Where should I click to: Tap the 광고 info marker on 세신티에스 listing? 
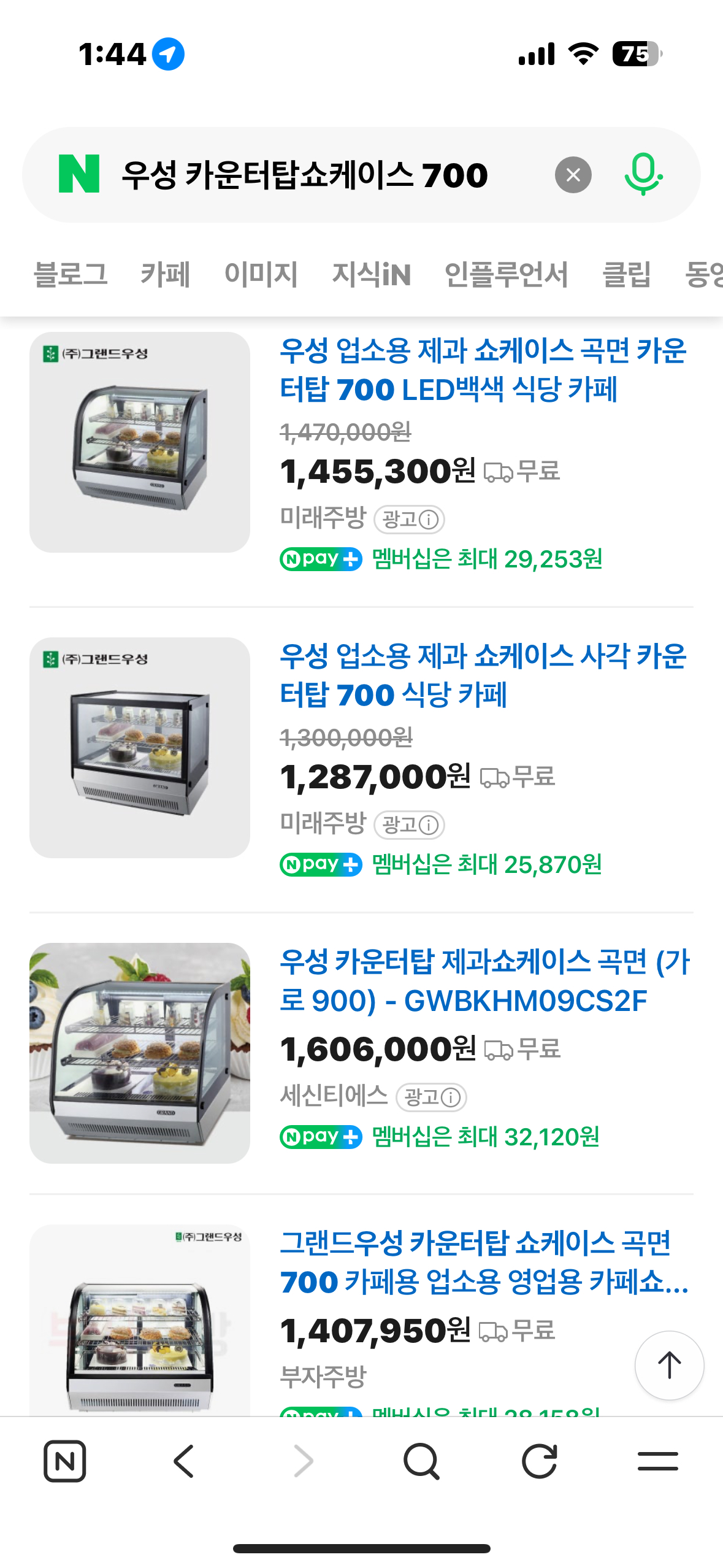[x=433, y=1097]
